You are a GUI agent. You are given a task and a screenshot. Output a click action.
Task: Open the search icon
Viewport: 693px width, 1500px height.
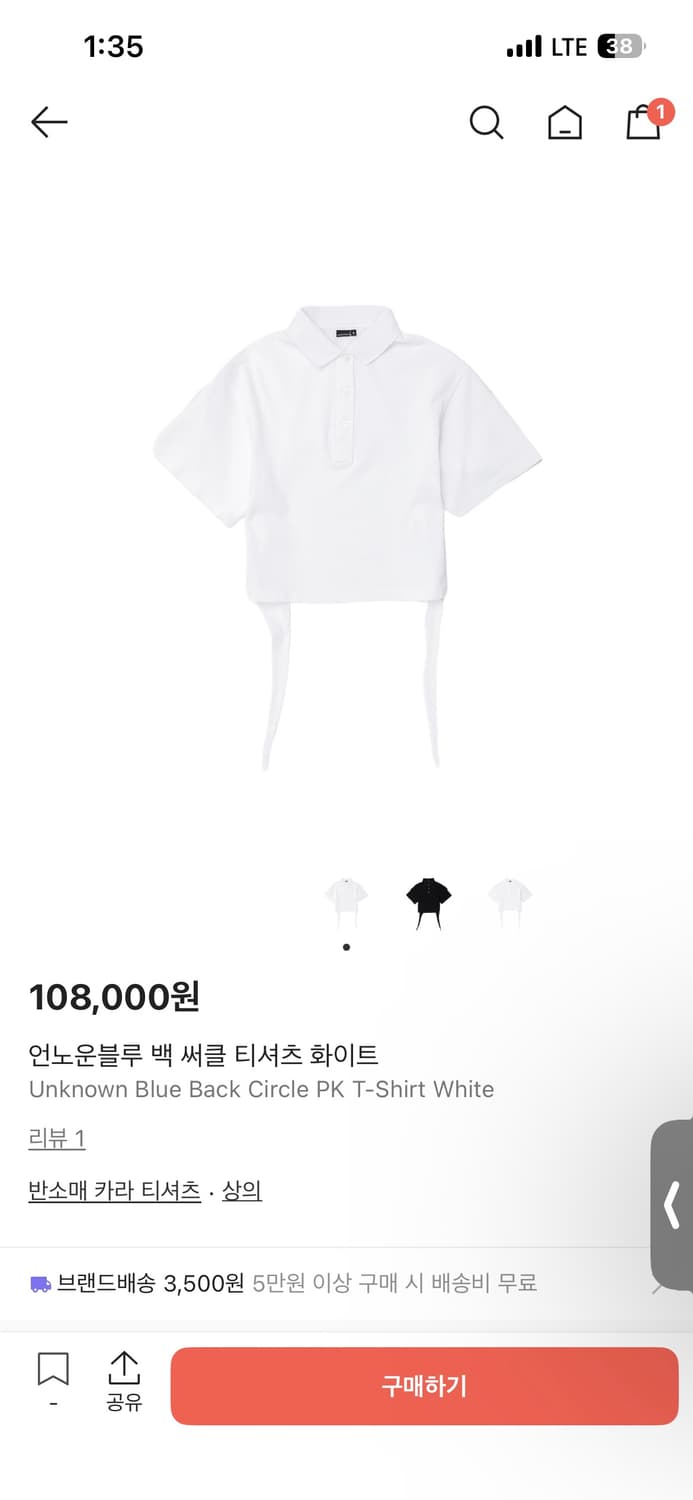(x=486, y=122)
